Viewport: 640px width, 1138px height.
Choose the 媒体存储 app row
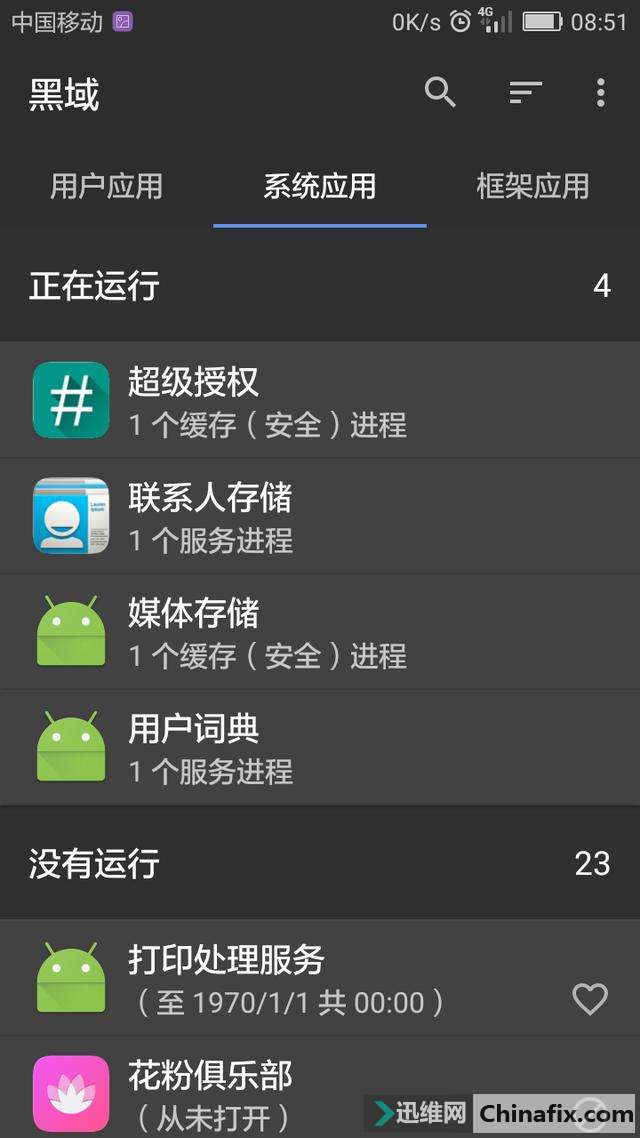(x=320, y=631)
